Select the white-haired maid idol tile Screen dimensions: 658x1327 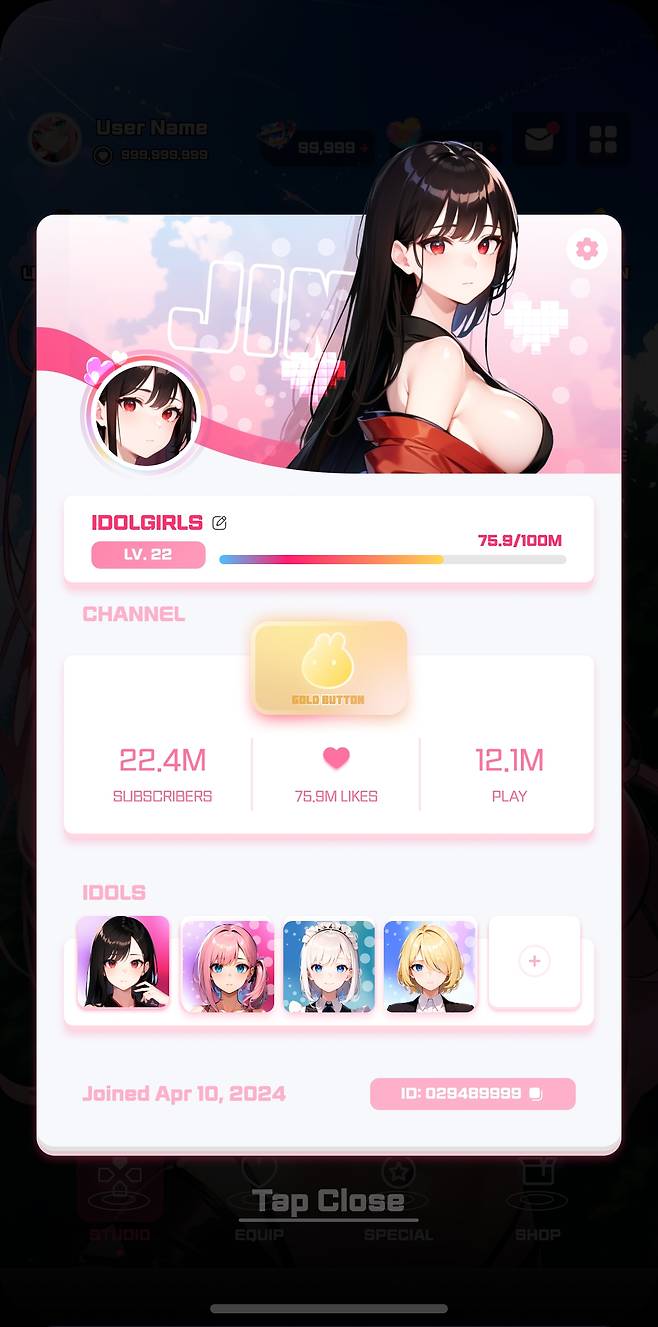point(329,965)
